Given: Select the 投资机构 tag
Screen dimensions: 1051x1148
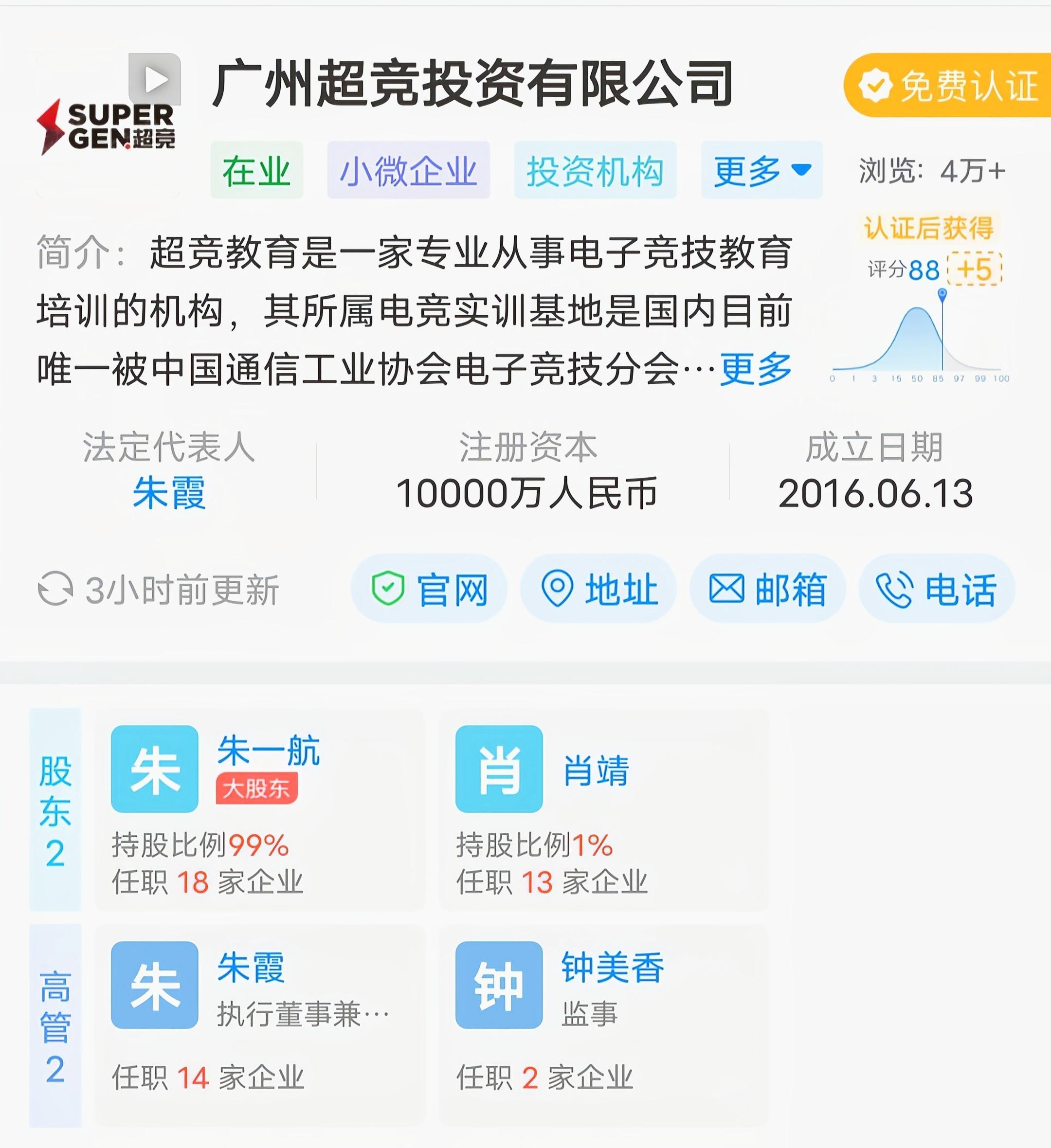Looking at the screenshot, I should [595, 170].
